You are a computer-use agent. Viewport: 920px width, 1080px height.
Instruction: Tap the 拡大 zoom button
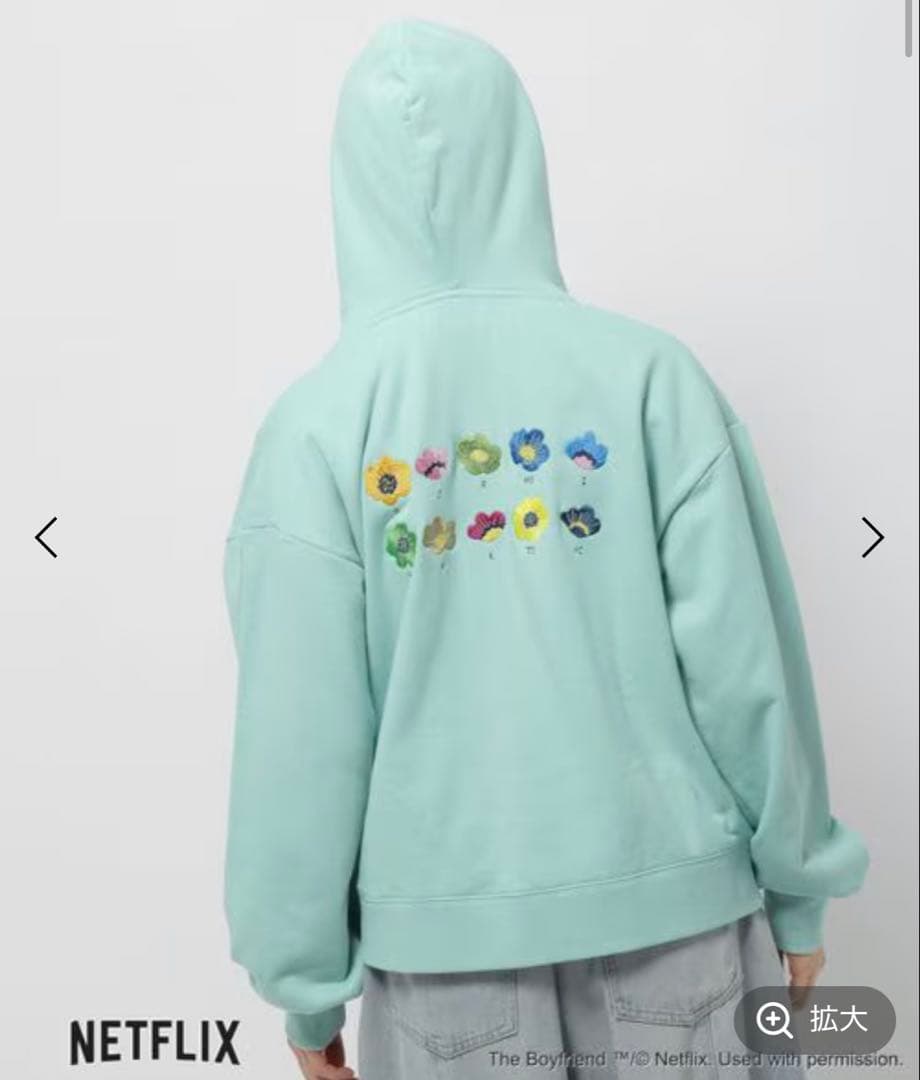814,1020
